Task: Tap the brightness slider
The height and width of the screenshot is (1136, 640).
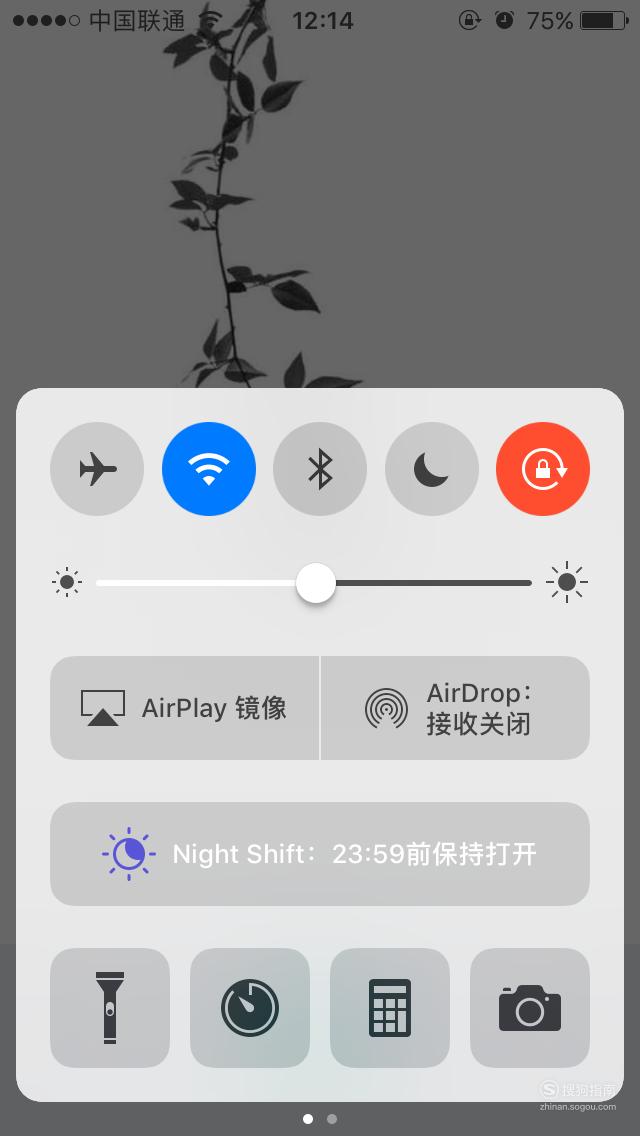Action: 316,582
